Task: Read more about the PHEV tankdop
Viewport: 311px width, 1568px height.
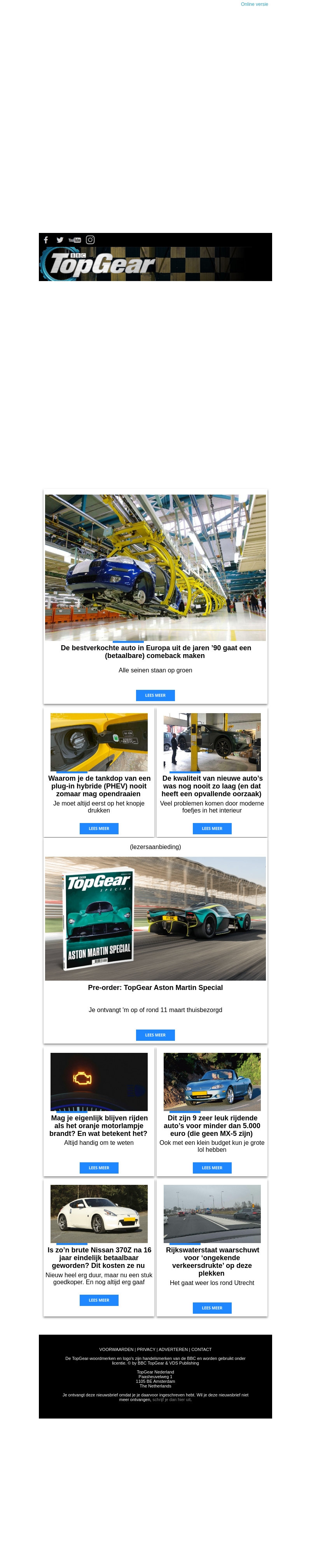Action: (99, 828)
